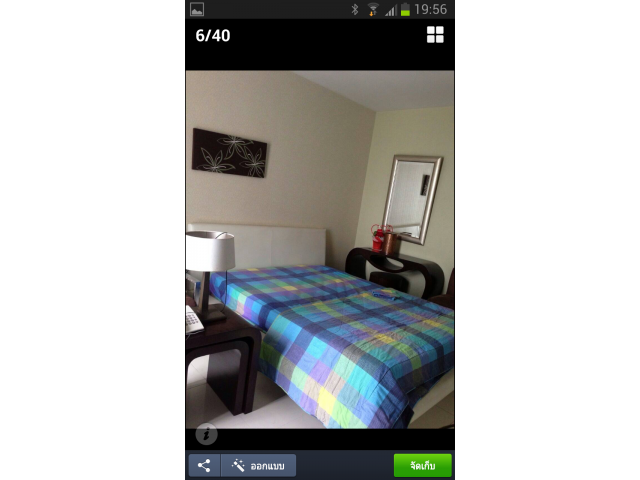
Task: Show photo info details
Action: tap(206, 434)
